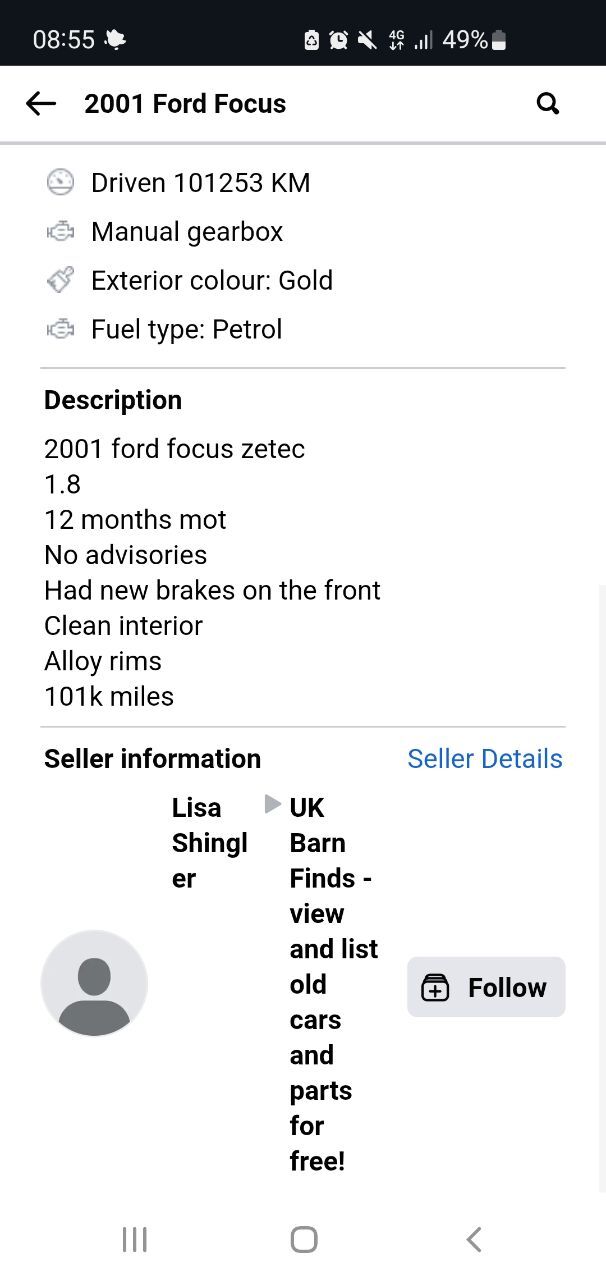Open the Seller Details link
Screen dimensions: 606x1280
tap(485, 759)
